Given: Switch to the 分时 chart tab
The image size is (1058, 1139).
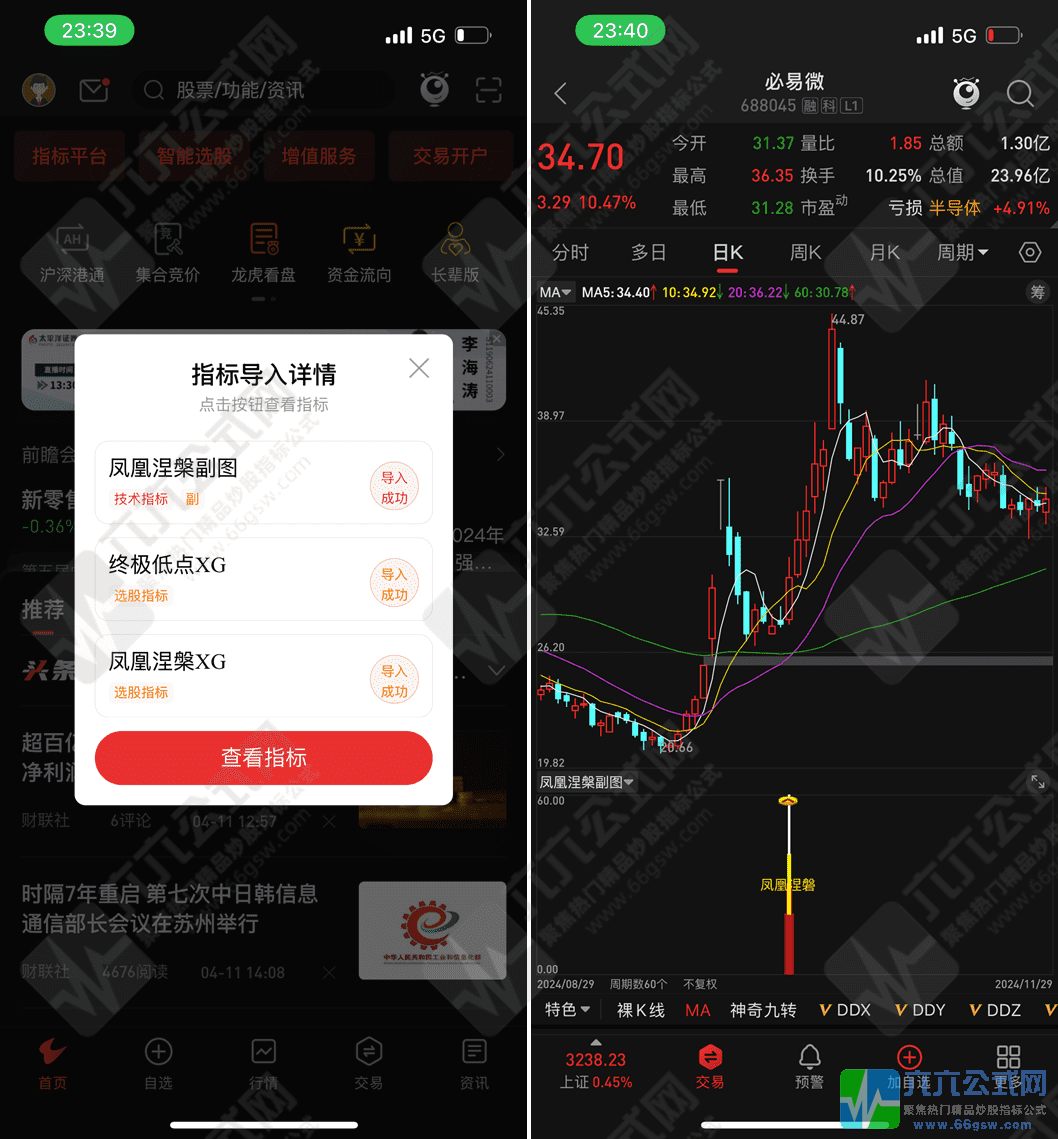Looking at the screenshot, I should pyautogui.click(x=570, y=253).
